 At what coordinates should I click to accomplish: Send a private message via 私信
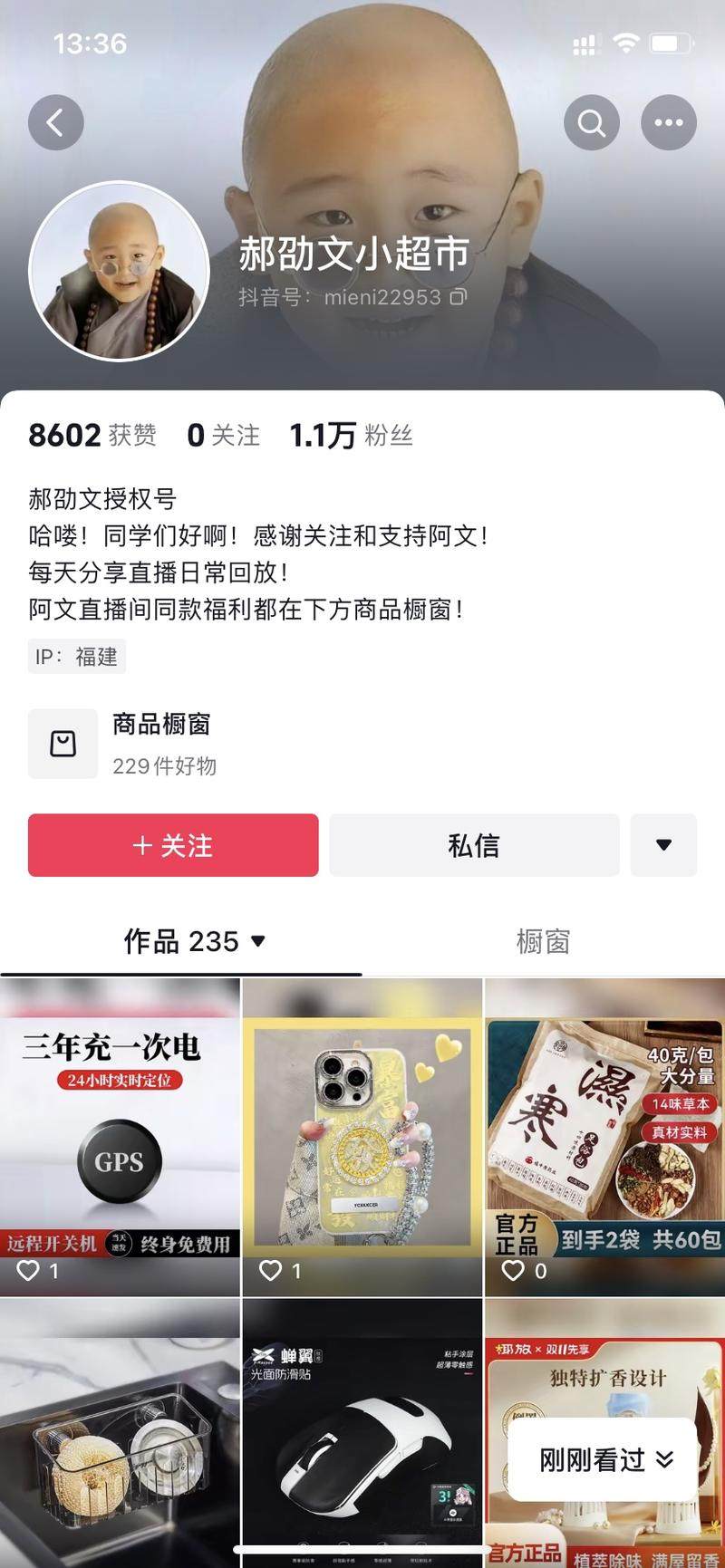[474, 845]
